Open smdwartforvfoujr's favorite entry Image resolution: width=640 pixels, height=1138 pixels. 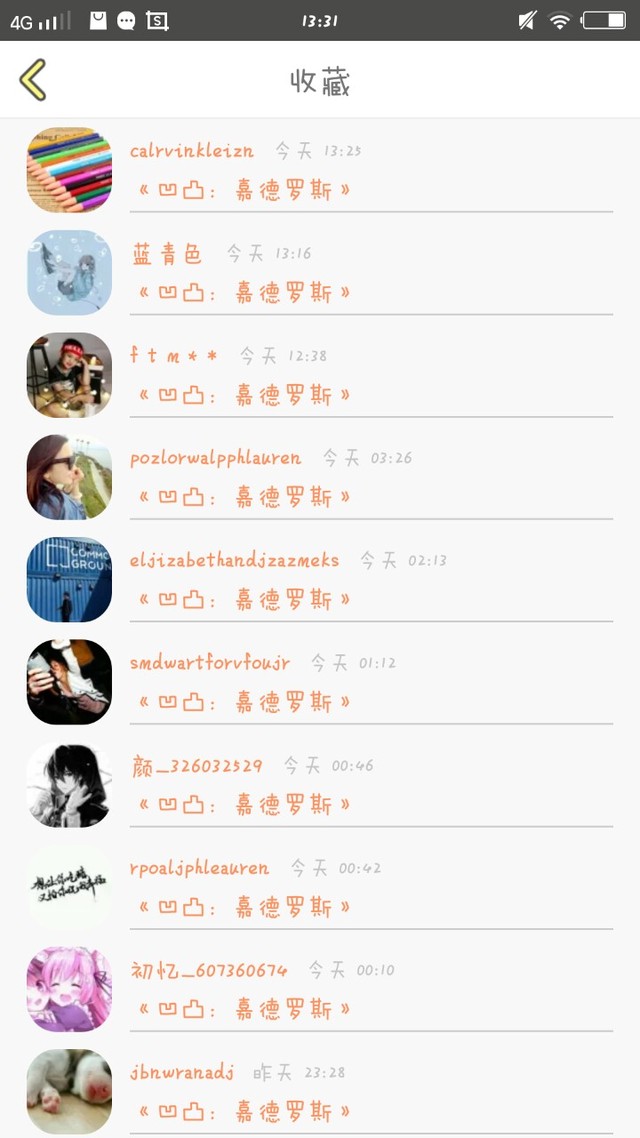coord(320,681)
